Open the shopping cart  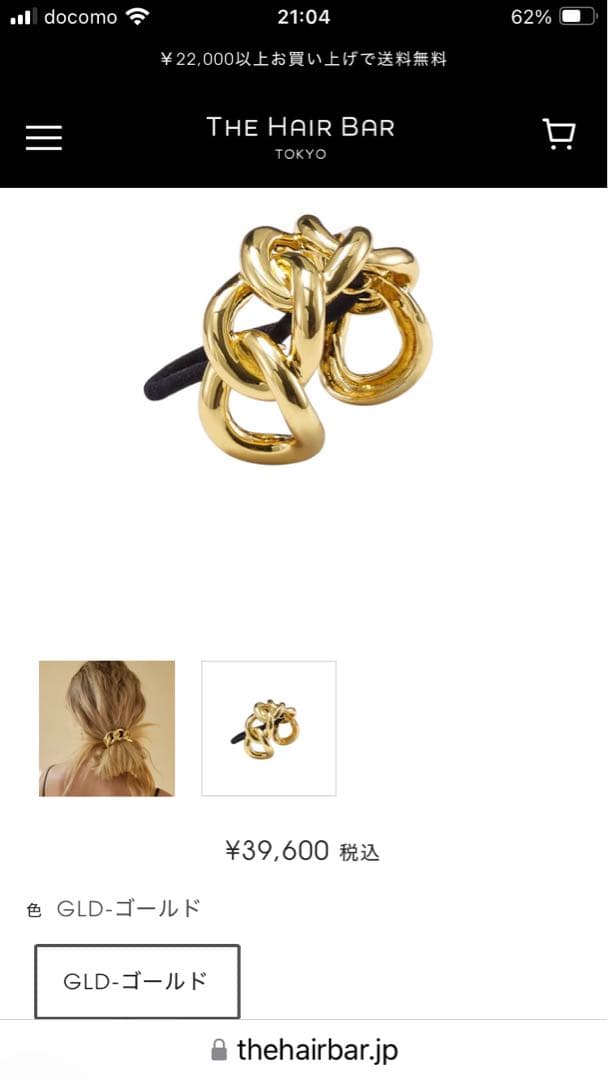tap(559, 135)
